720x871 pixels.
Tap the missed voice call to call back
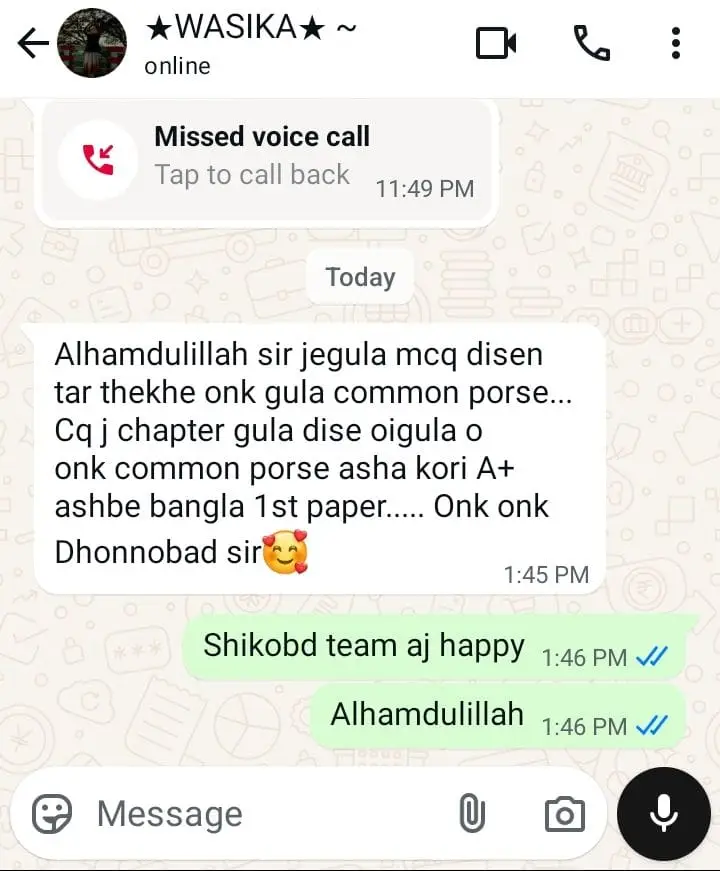[x=265, y=158]
